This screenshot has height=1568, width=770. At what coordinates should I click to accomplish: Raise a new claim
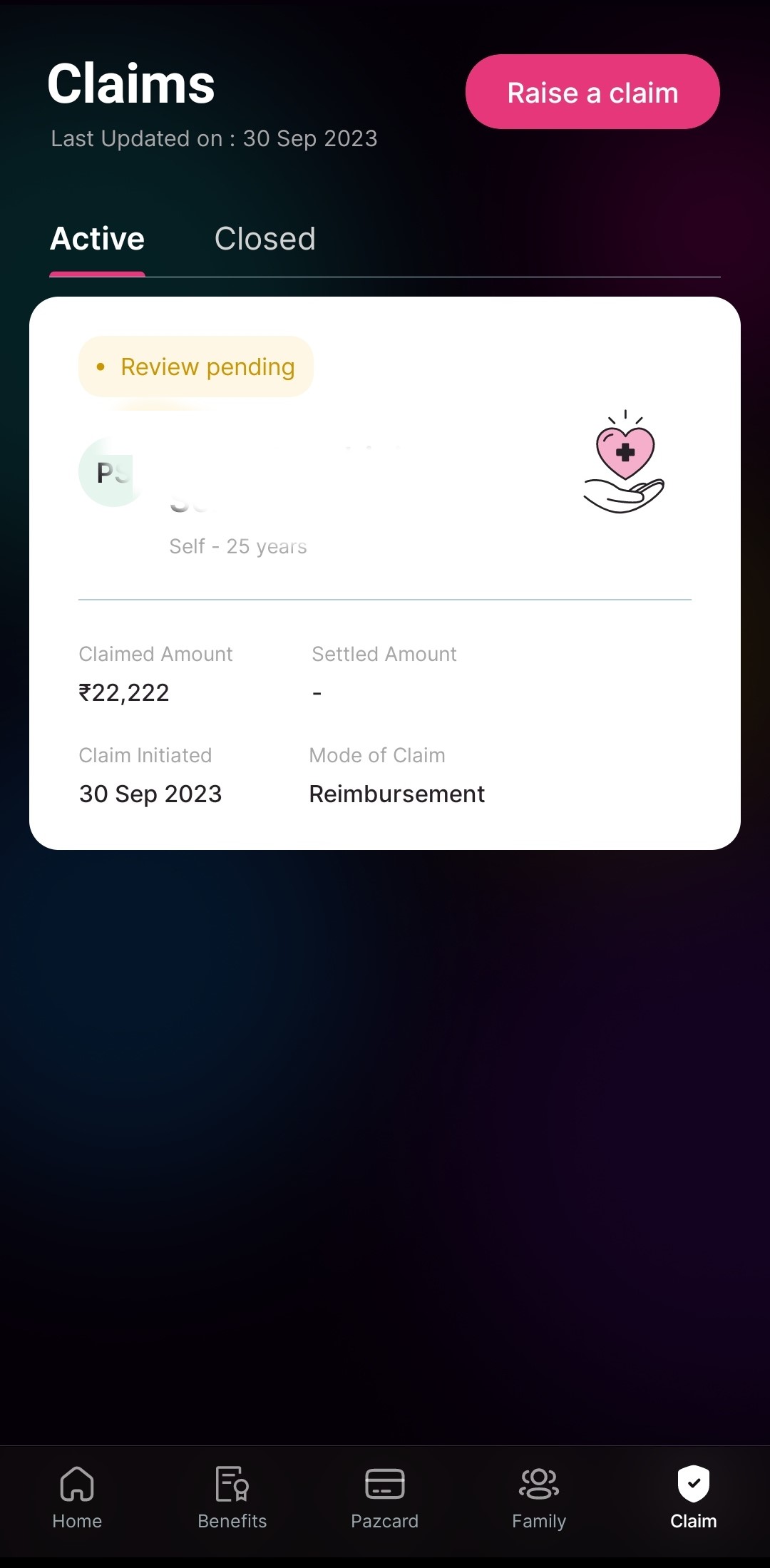(592, 92)
